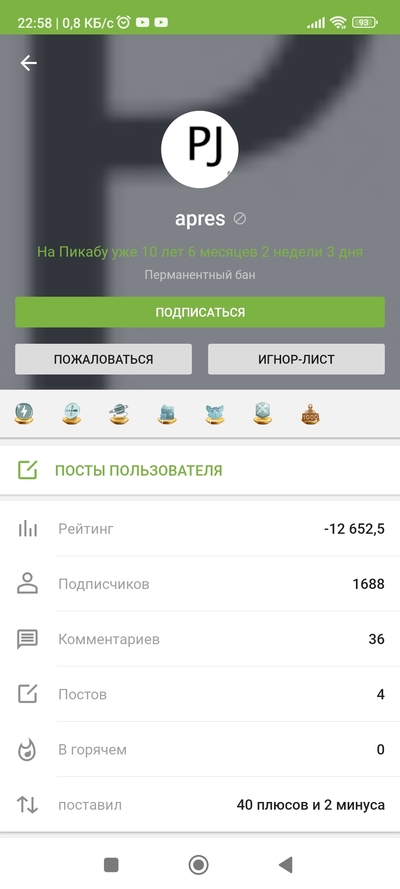Go back using the top-left arrow

click(28, 63)
